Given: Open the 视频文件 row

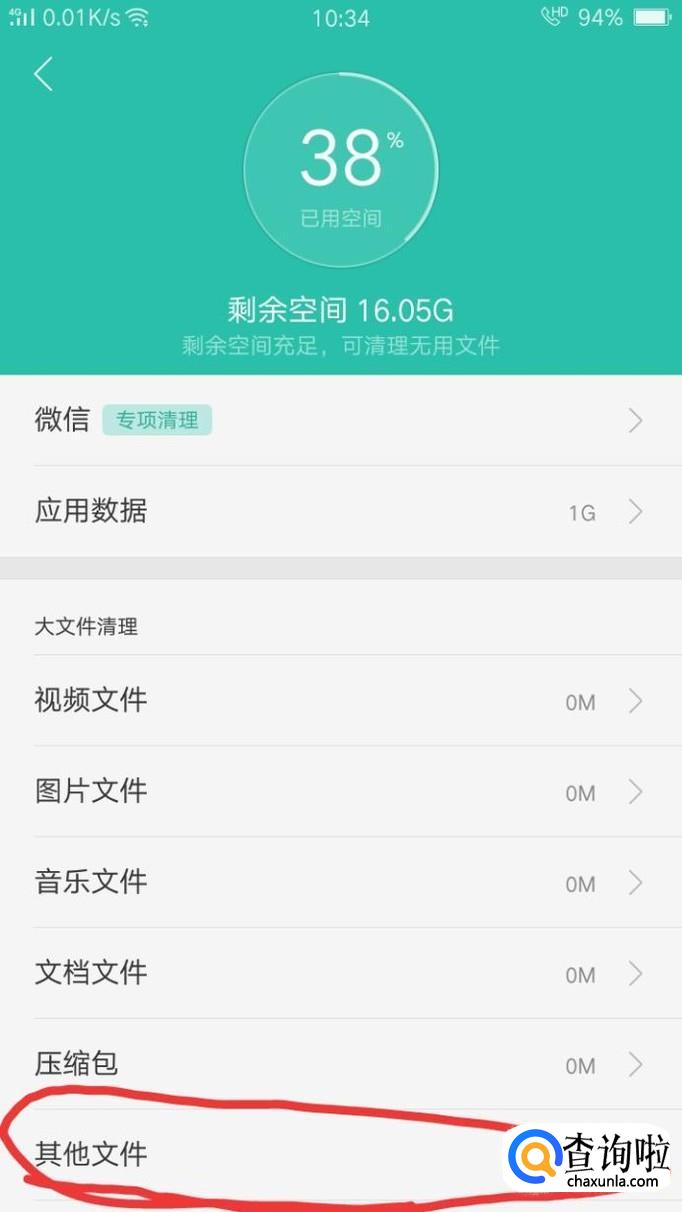Looking at the screenshot, I should pos(341,700).
